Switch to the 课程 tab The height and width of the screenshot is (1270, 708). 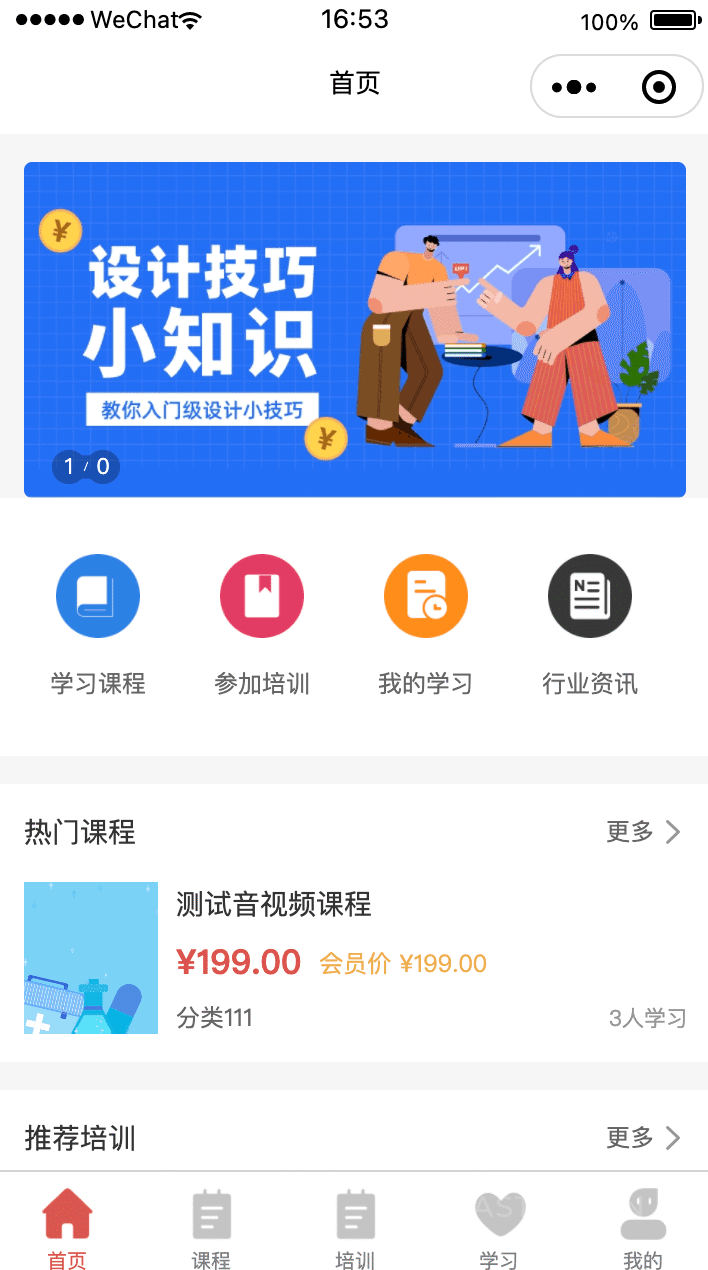(x=211, y=1229)
